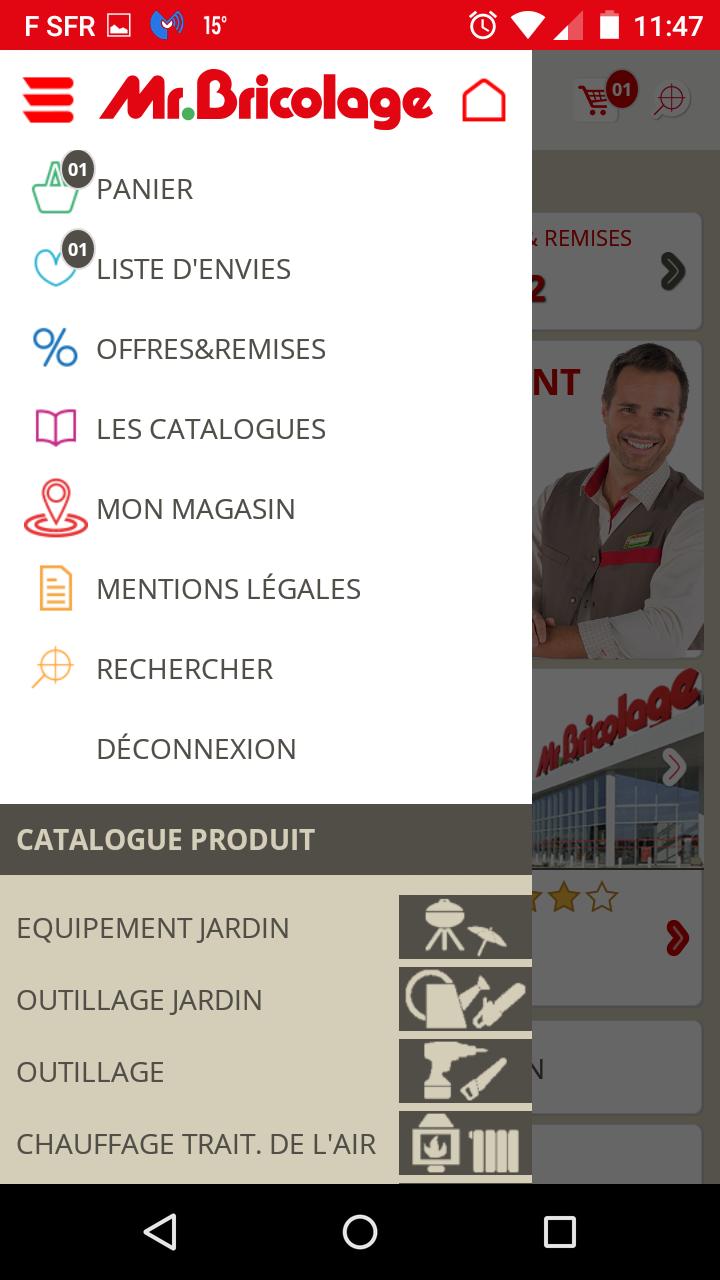Image resolution: width=720 pixels, height=1280 pixels.
Task: Select the Outillage Jardin category
Action: pos(140,1000)
